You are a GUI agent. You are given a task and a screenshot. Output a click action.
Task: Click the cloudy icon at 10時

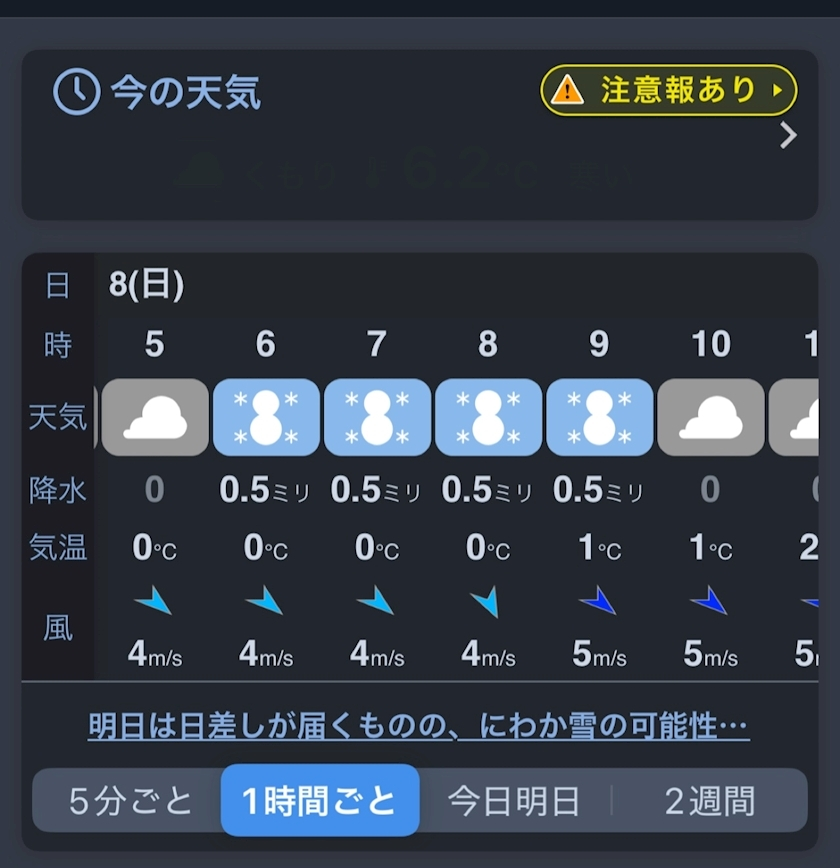710,417
